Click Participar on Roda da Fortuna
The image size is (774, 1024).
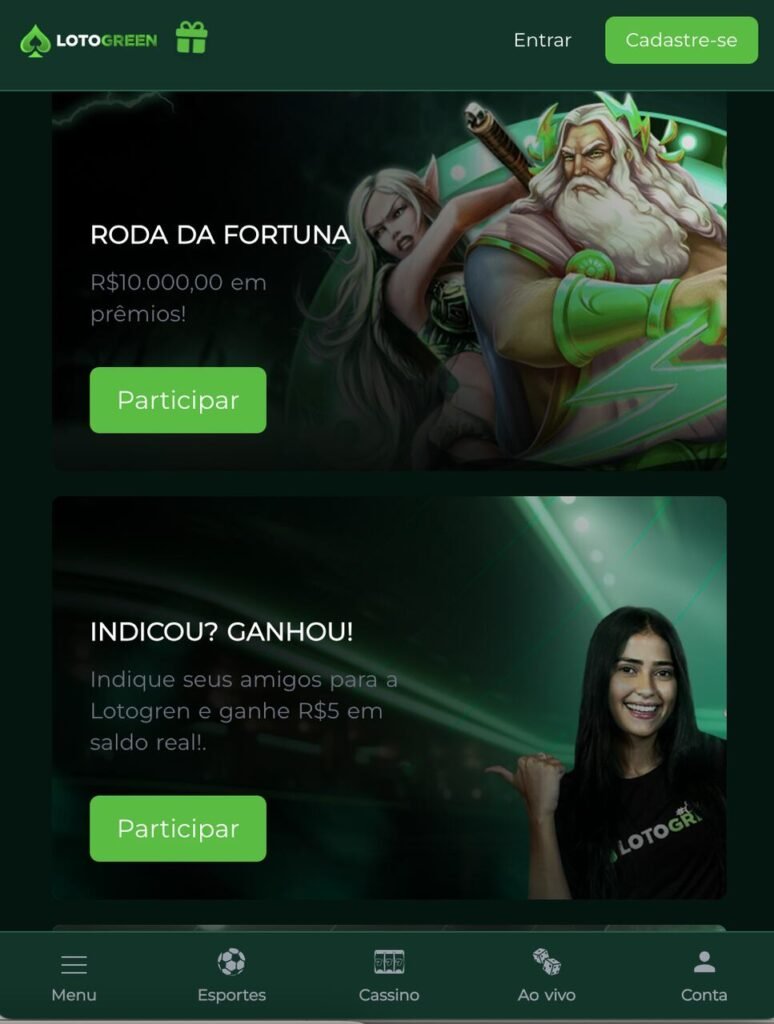point(177,399)
